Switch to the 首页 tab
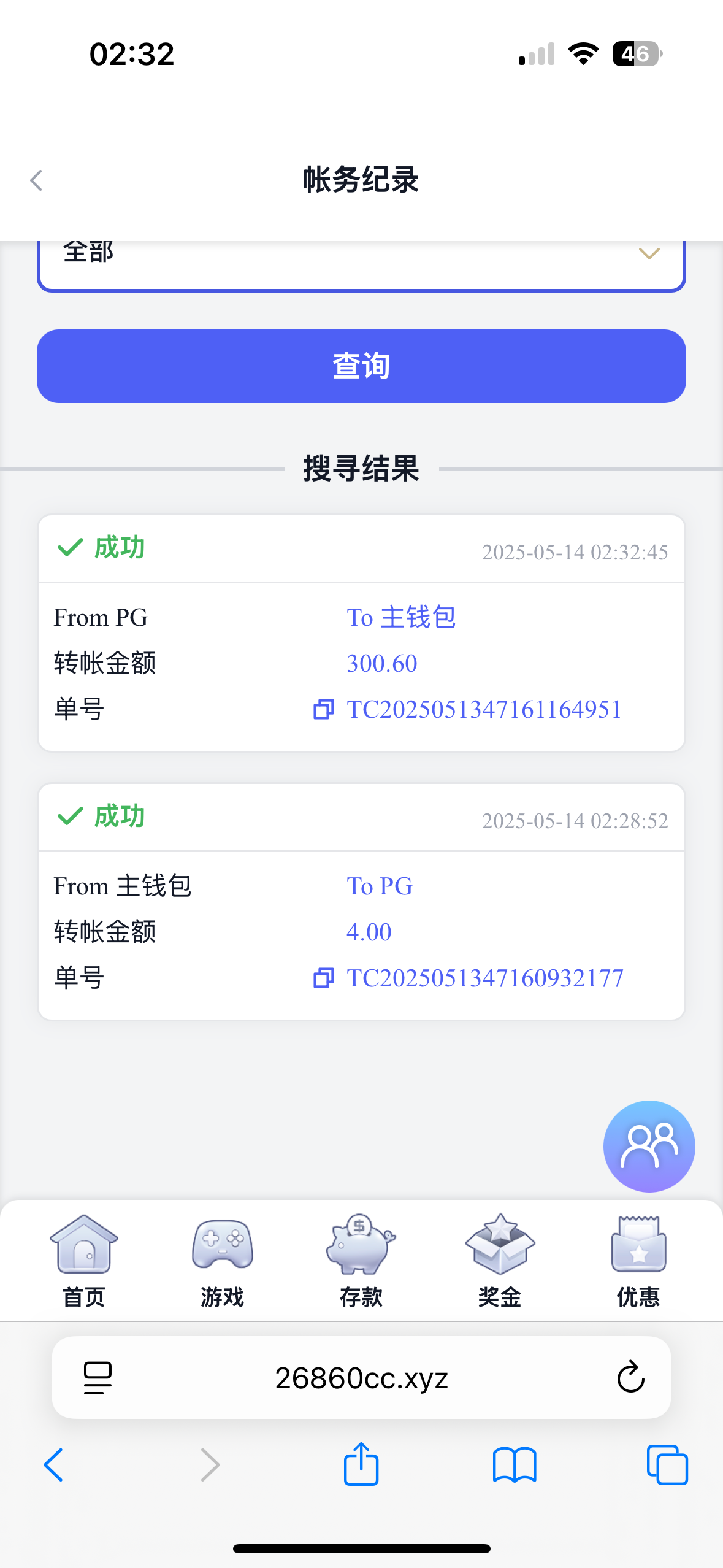723x1568 pixels. 84,1261
